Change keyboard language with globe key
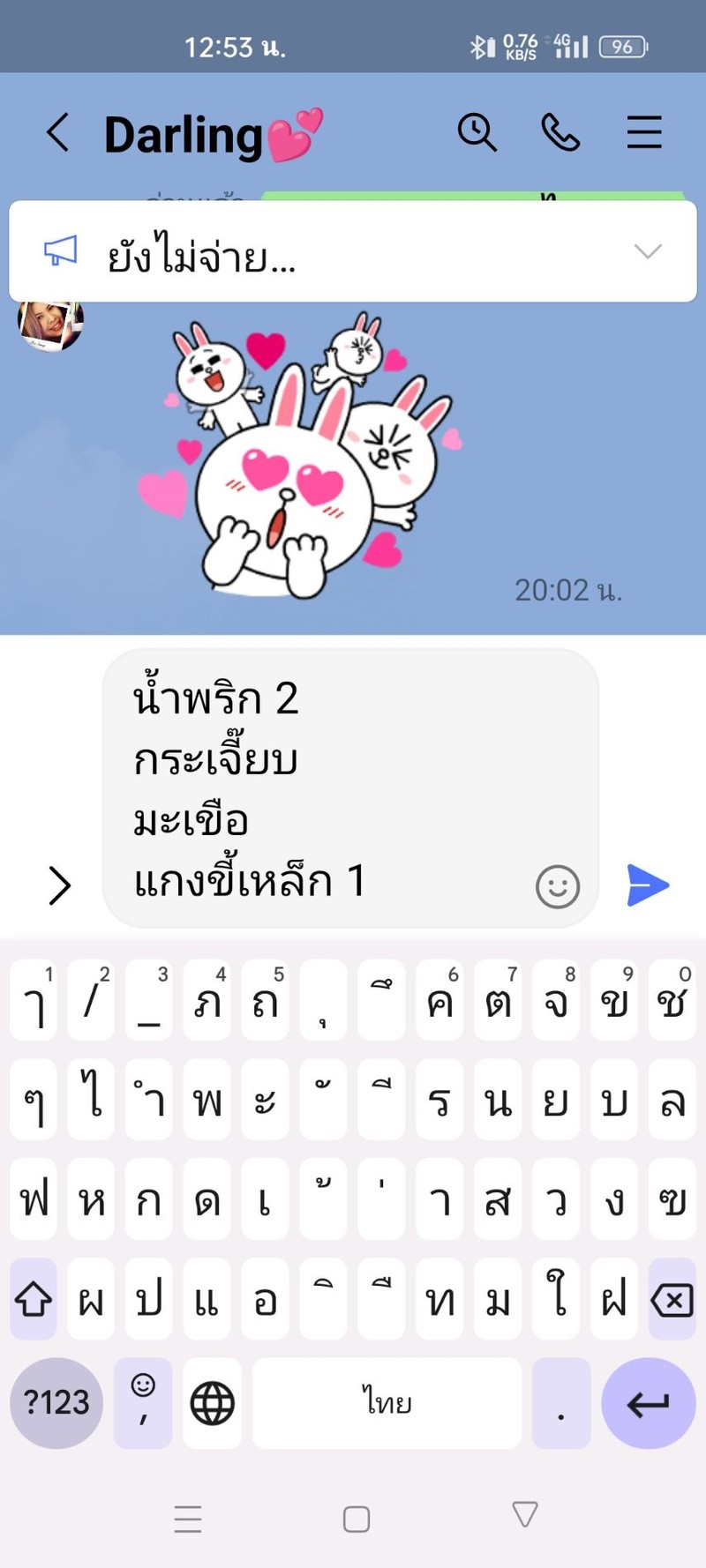The width and height of the screenshot is (706, 1568). 213,1402
